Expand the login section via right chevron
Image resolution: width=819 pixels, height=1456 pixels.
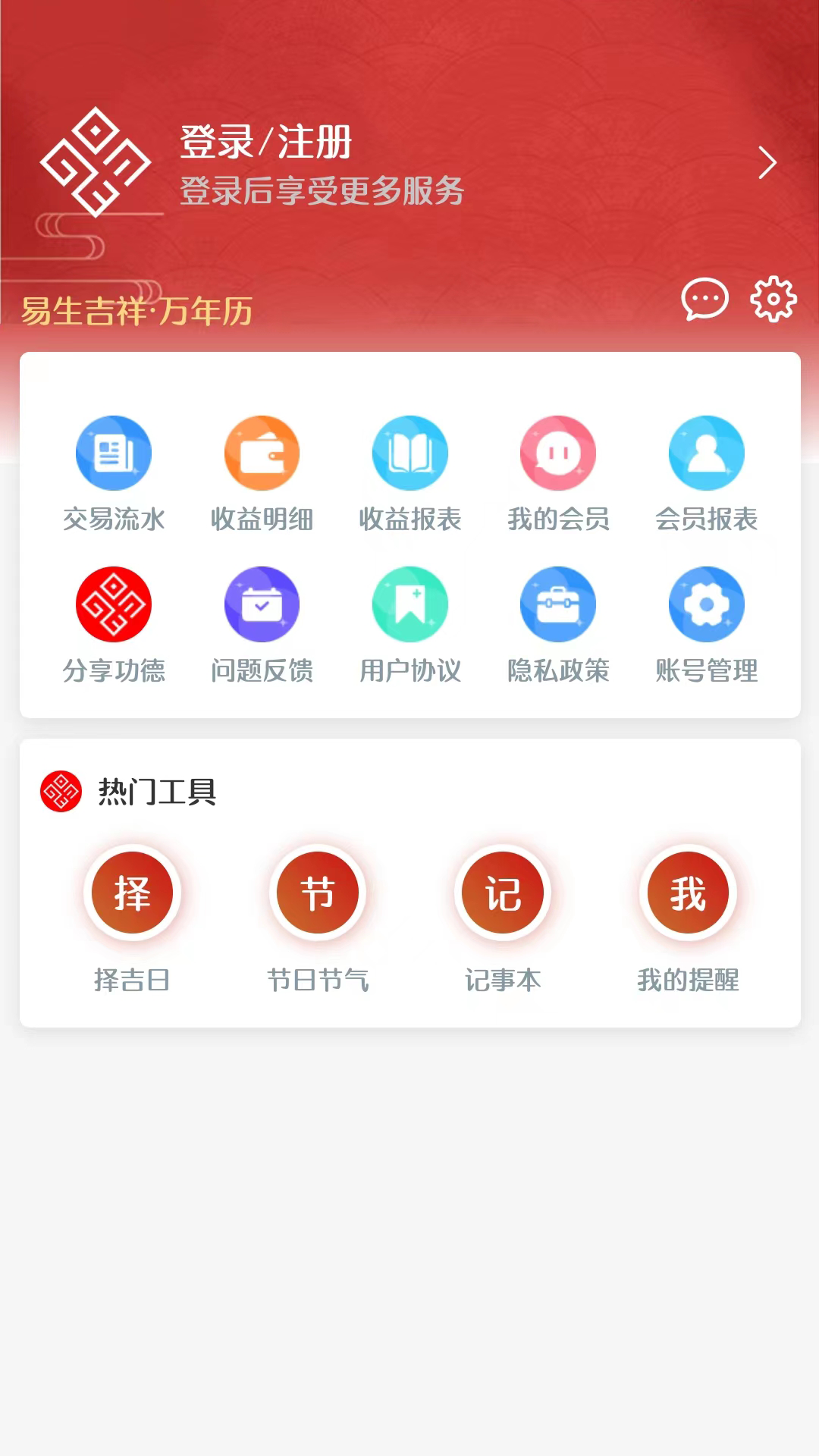pos(769,162)
